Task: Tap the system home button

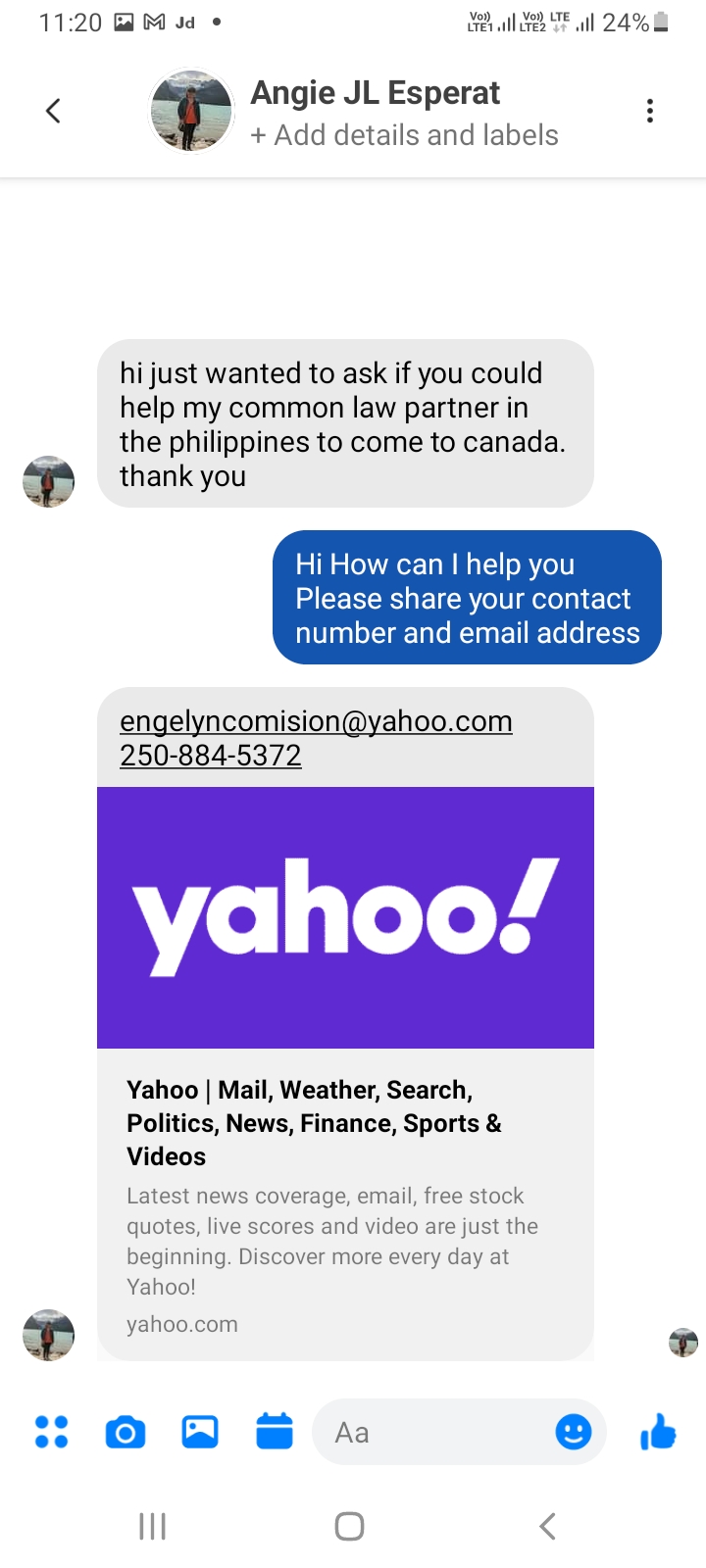Action: pyautogui.click(x=350, y=1526)
